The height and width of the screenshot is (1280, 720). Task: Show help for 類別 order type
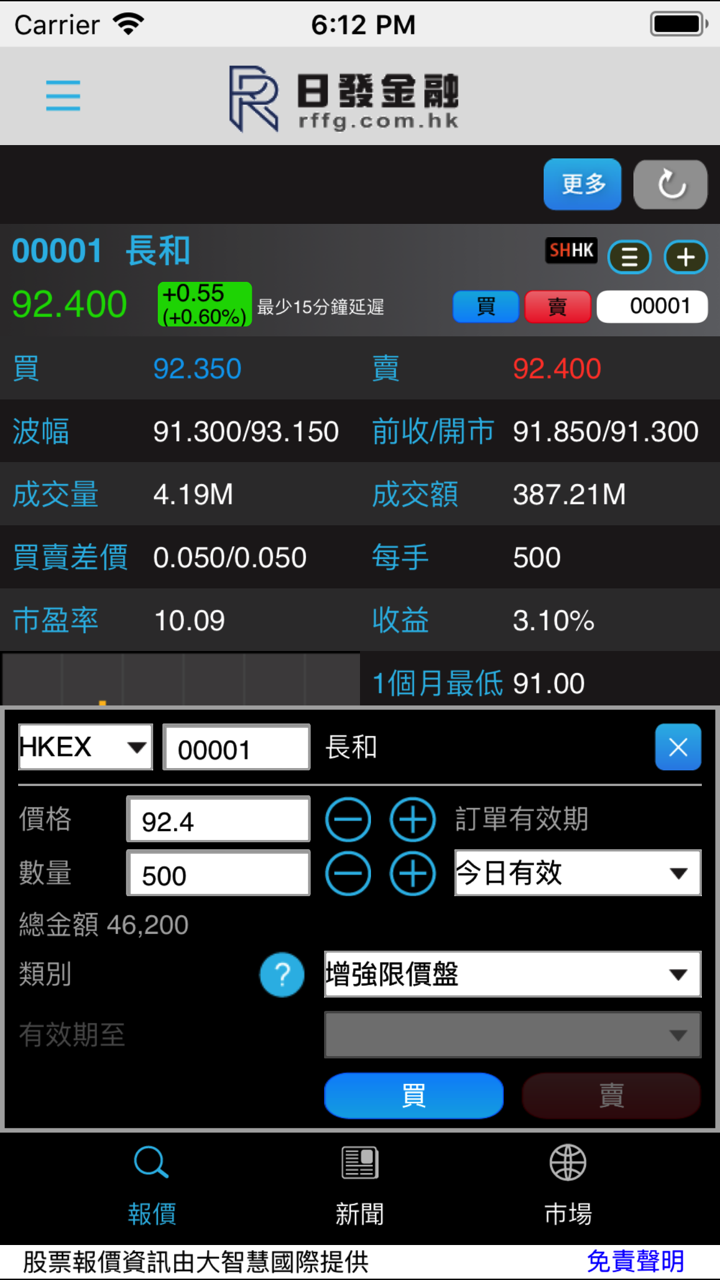282,974
